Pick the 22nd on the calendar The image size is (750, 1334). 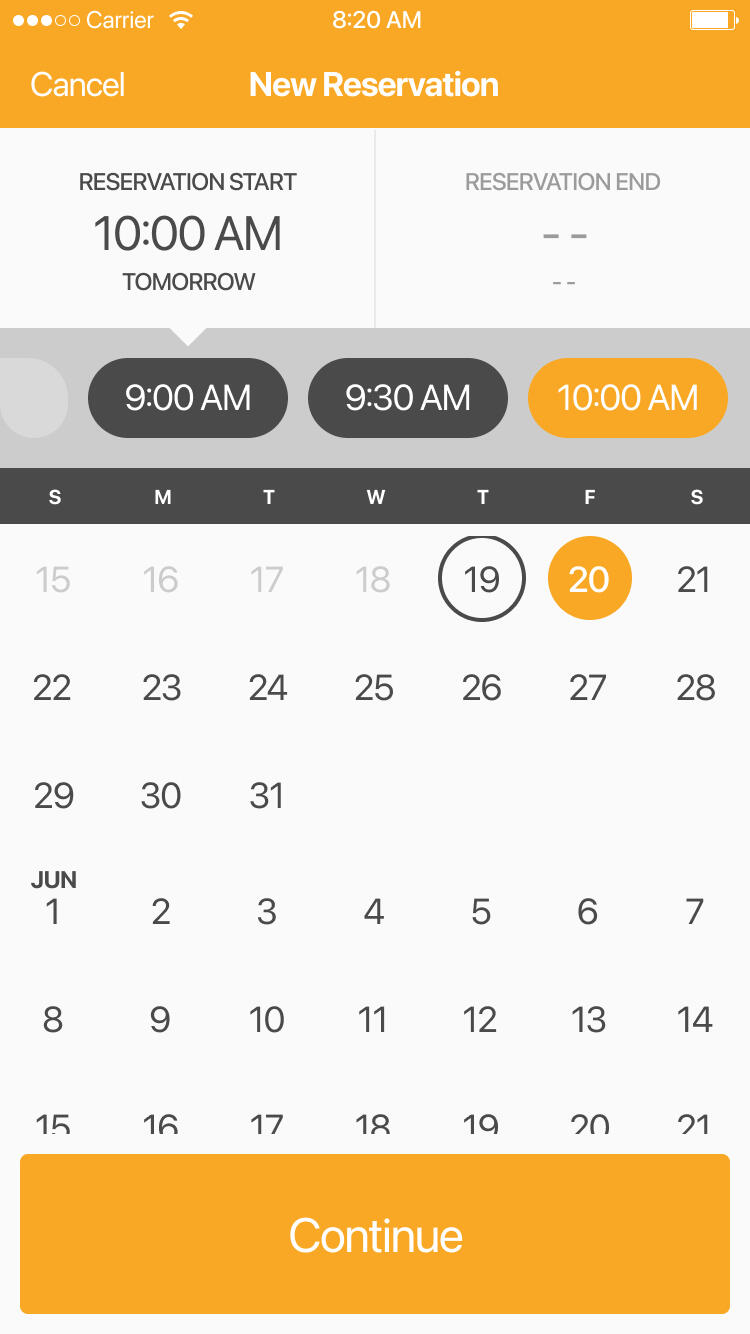coord(53,687)
